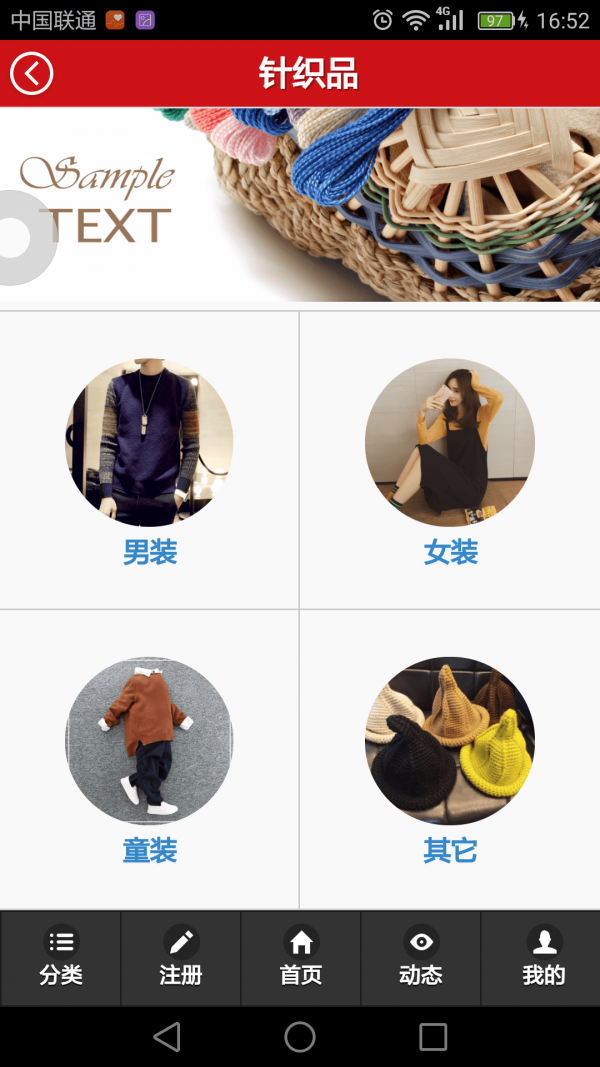Open the recent apps overview

click(x=433, y=1037)
